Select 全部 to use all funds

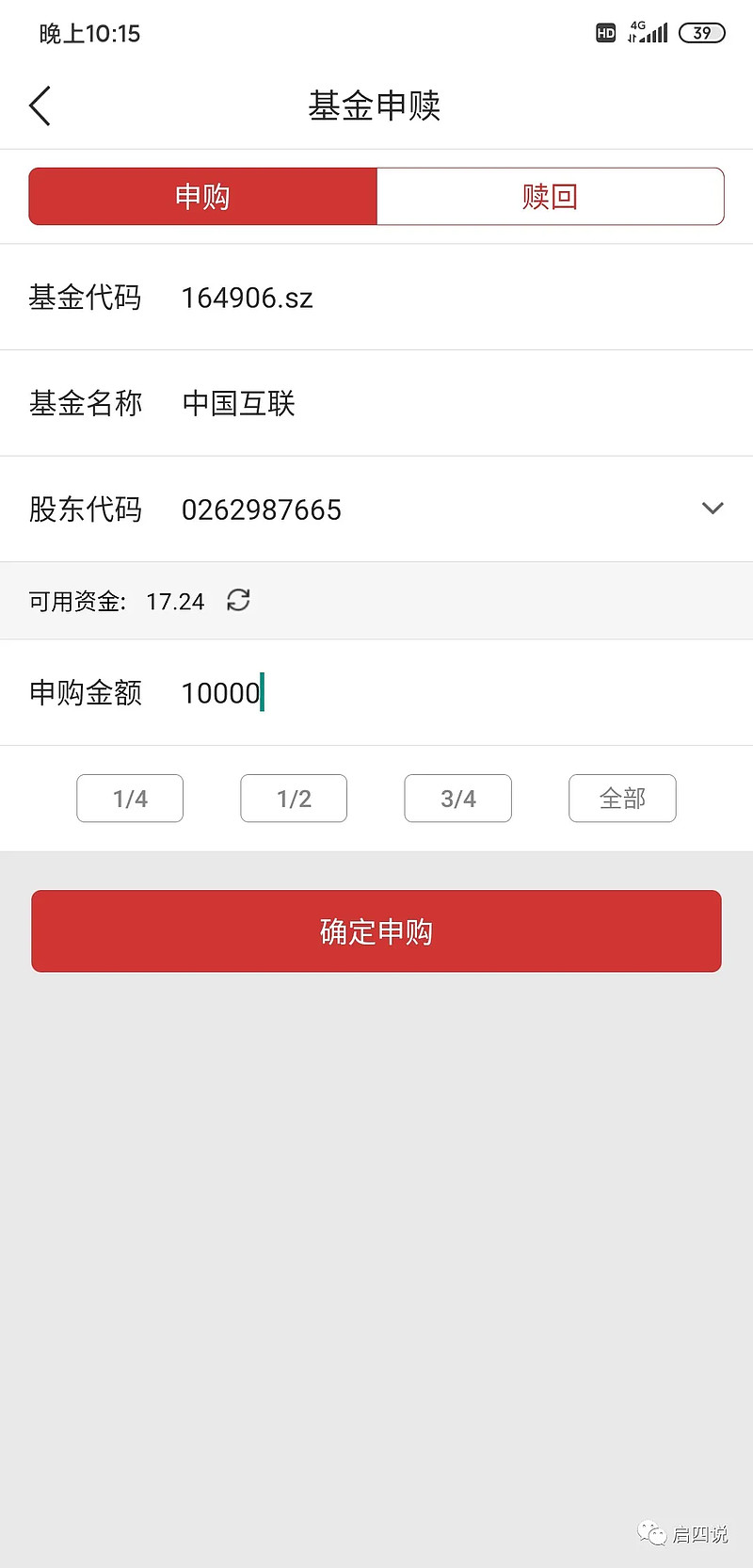(622, 799)
